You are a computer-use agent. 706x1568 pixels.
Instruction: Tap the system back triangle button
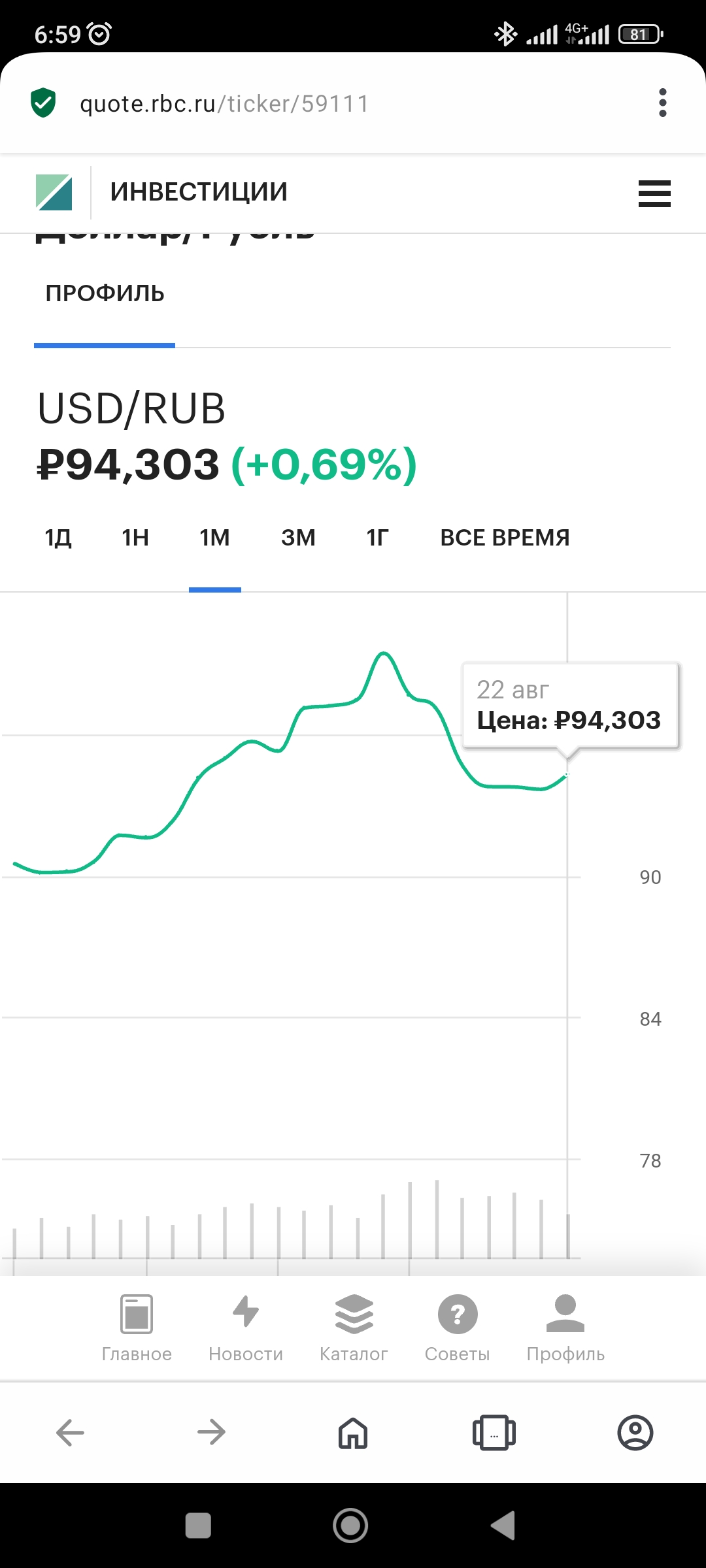(x=503, y=1526)
